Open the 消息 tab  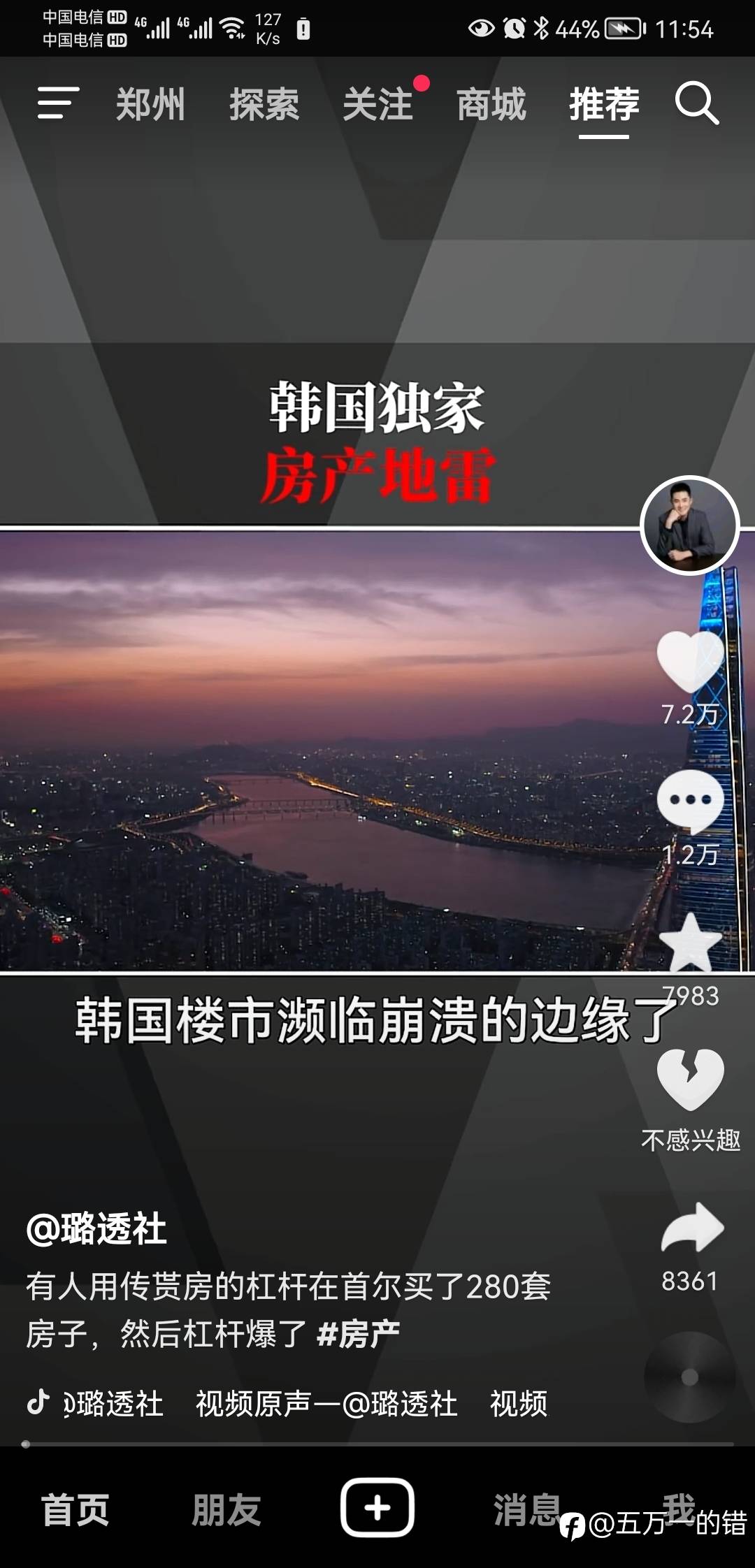click(527, 1509)
